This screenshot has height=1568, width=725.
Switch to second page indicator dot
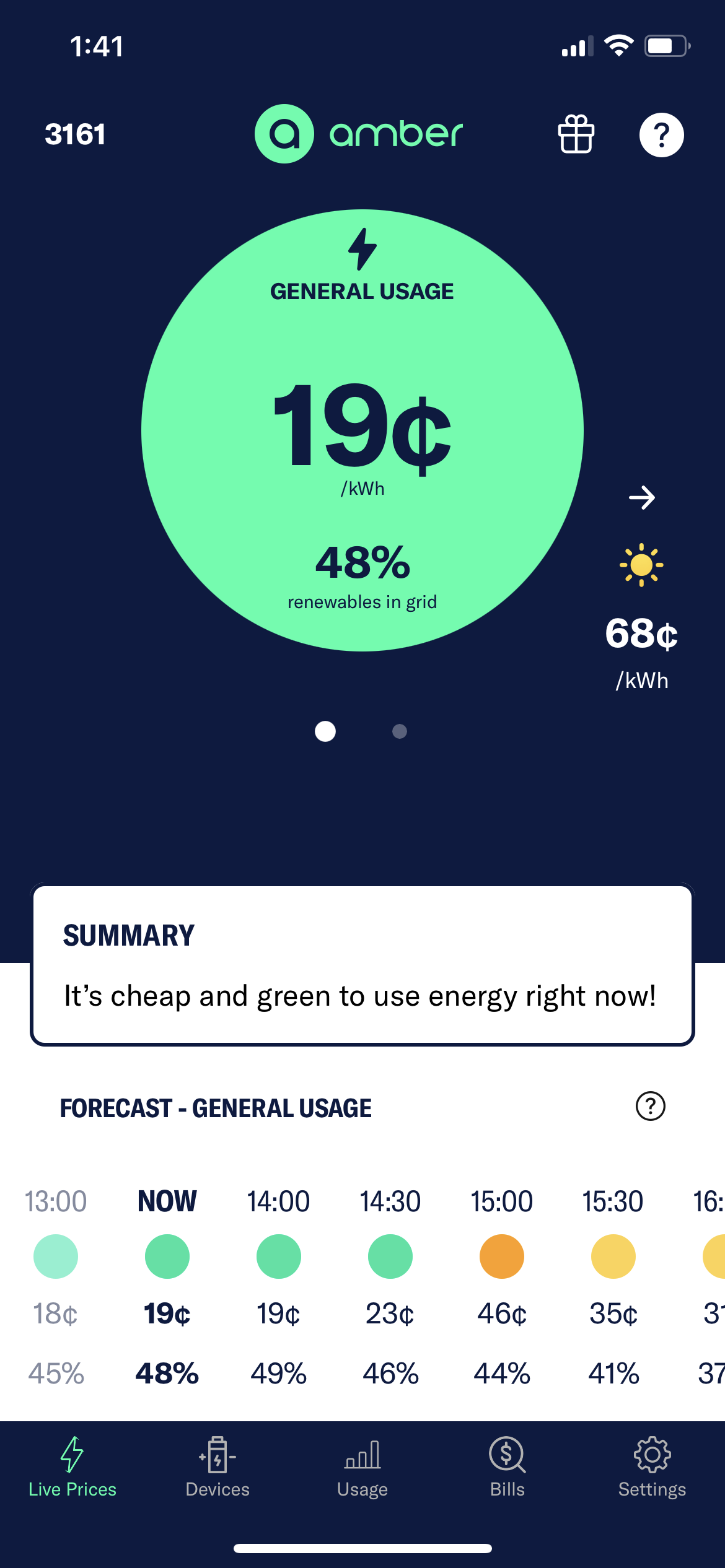tap(400, 731)
